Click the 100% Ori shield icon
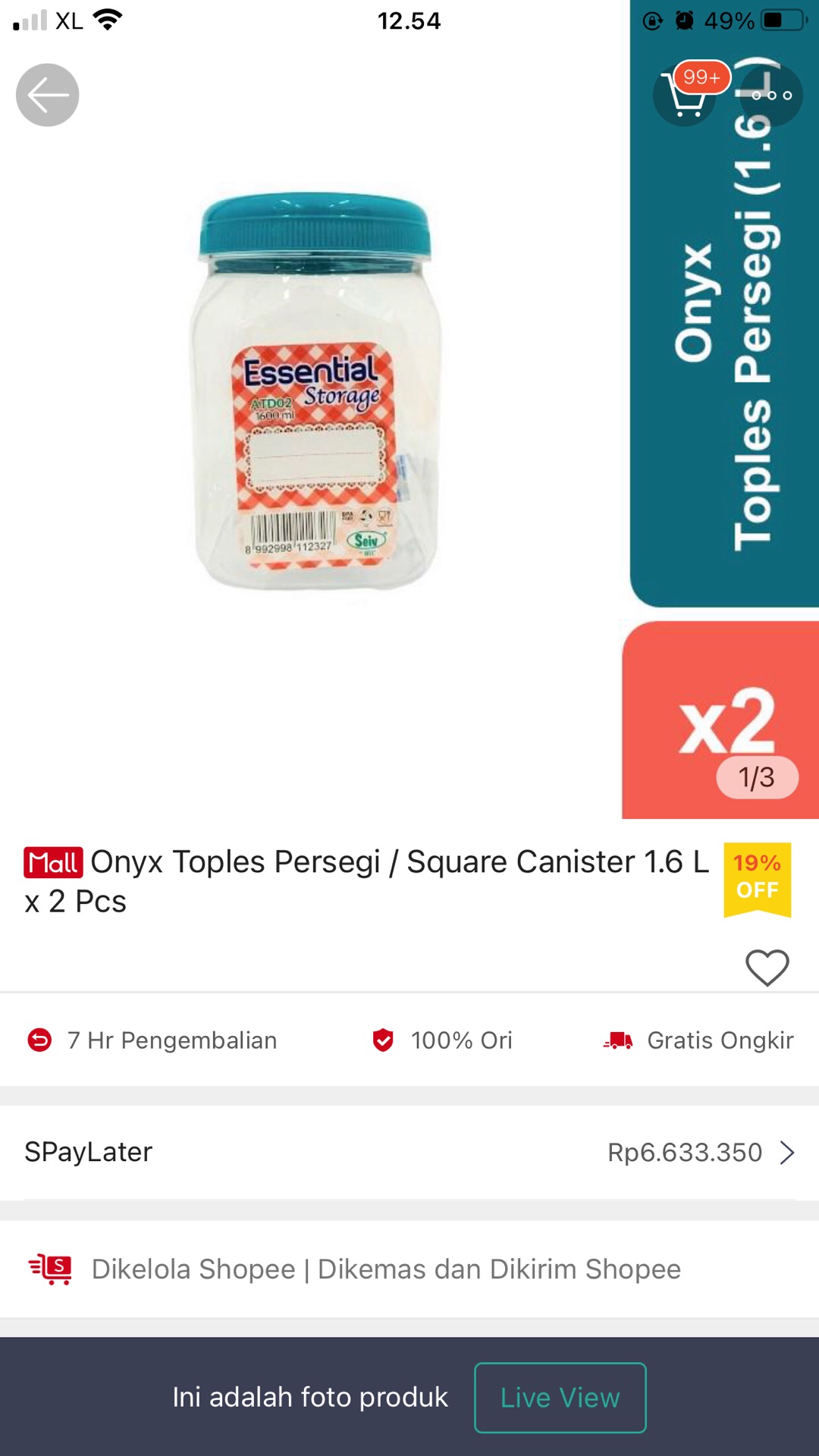 [384, 1041]
